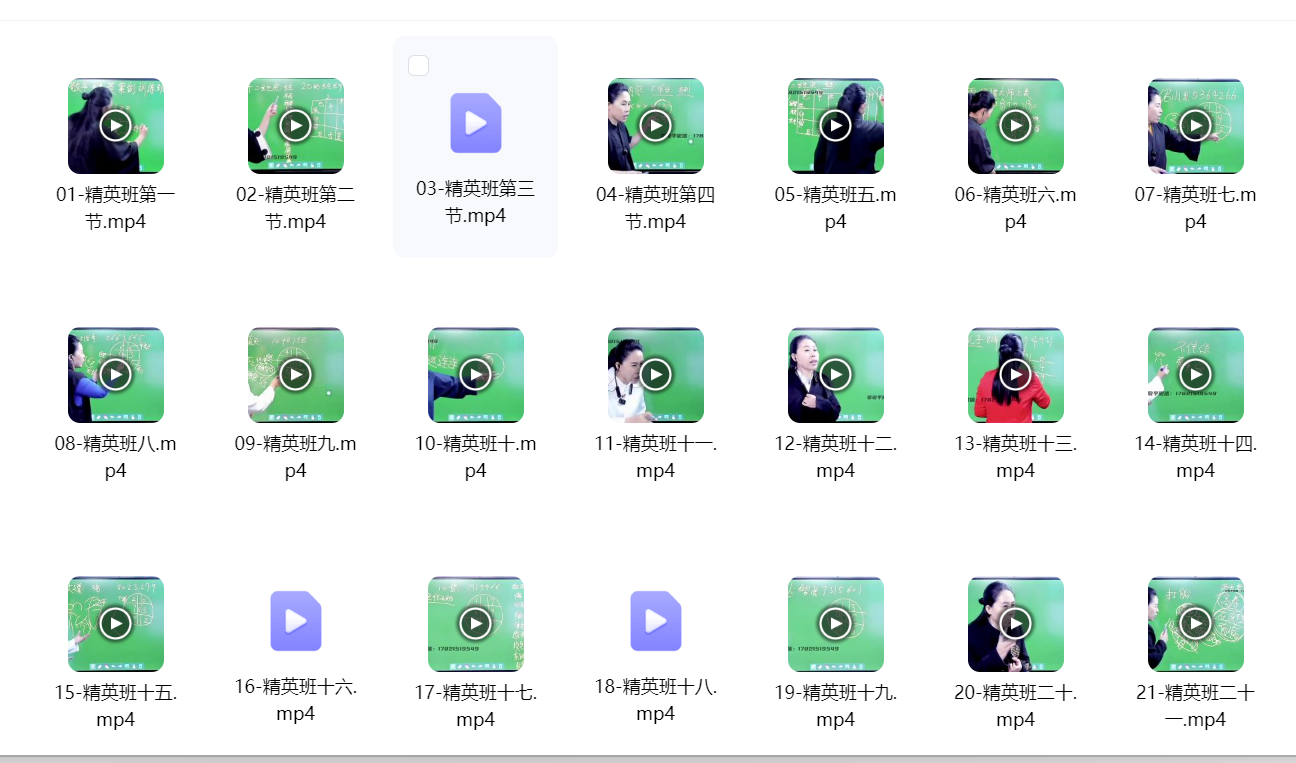Open 12-精英班十二.mp4
1296x763 pixels.
pos(836,375)
